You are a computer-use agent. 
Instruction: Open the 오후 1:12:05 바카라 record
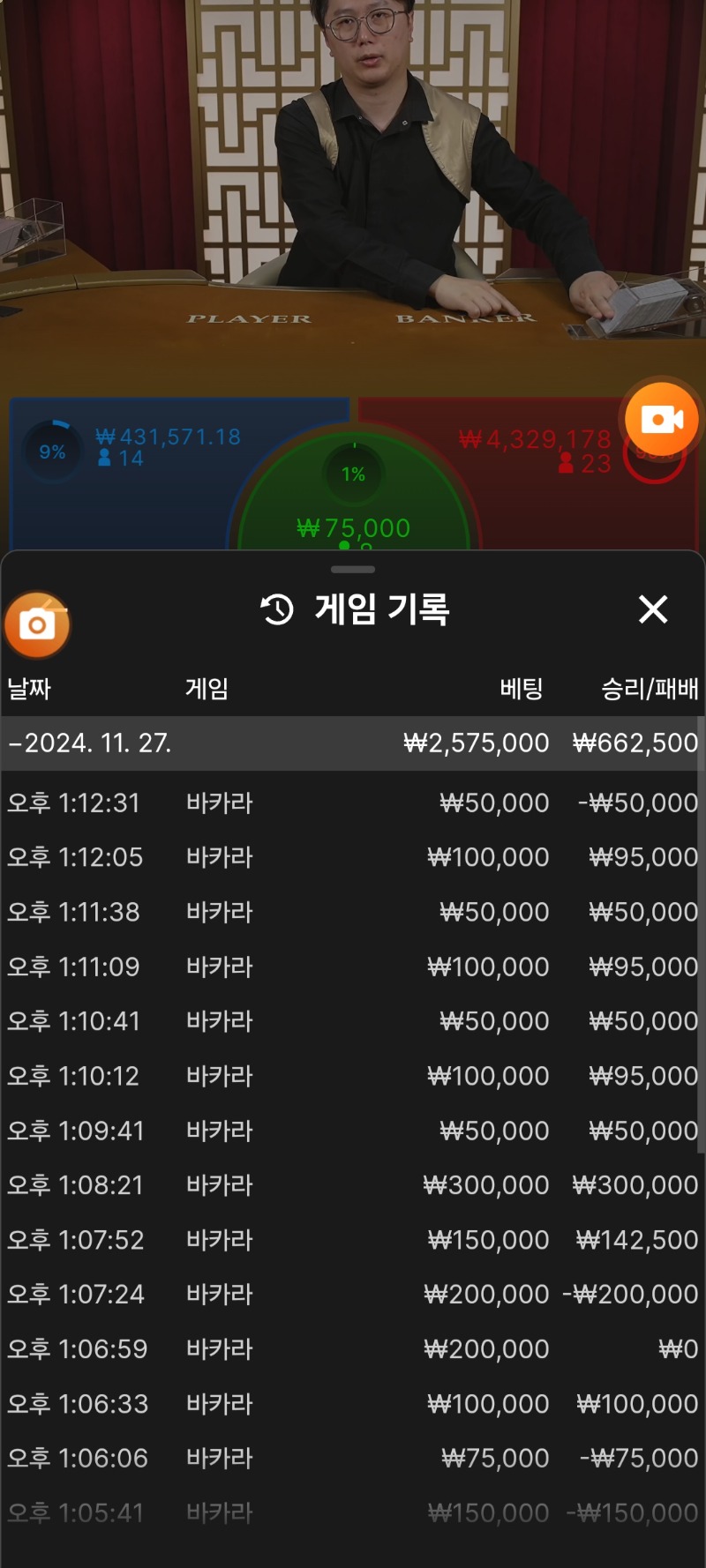(x=351, y=857)
